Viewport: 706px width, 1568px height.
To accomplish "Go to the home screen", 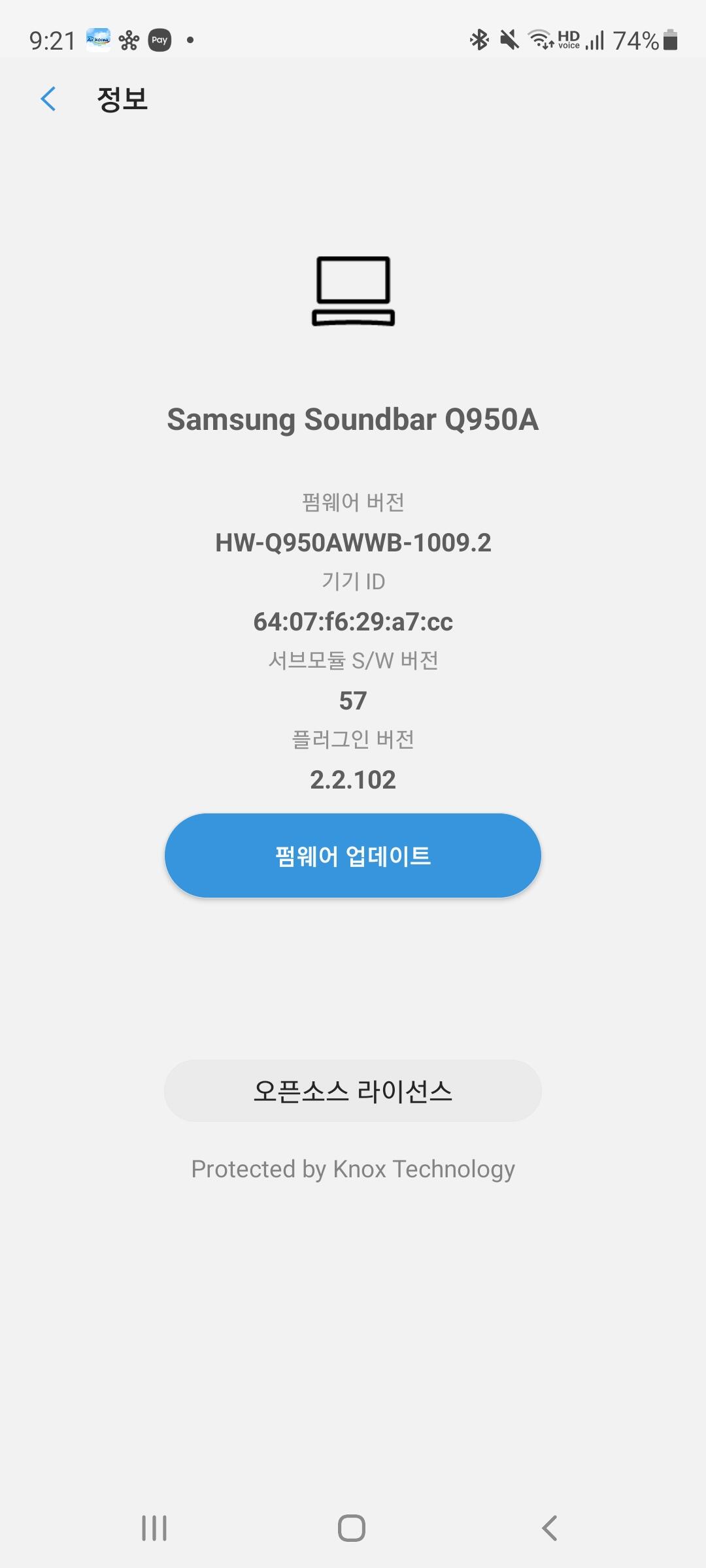I will pyautogui.click(x=352, y=1528).
